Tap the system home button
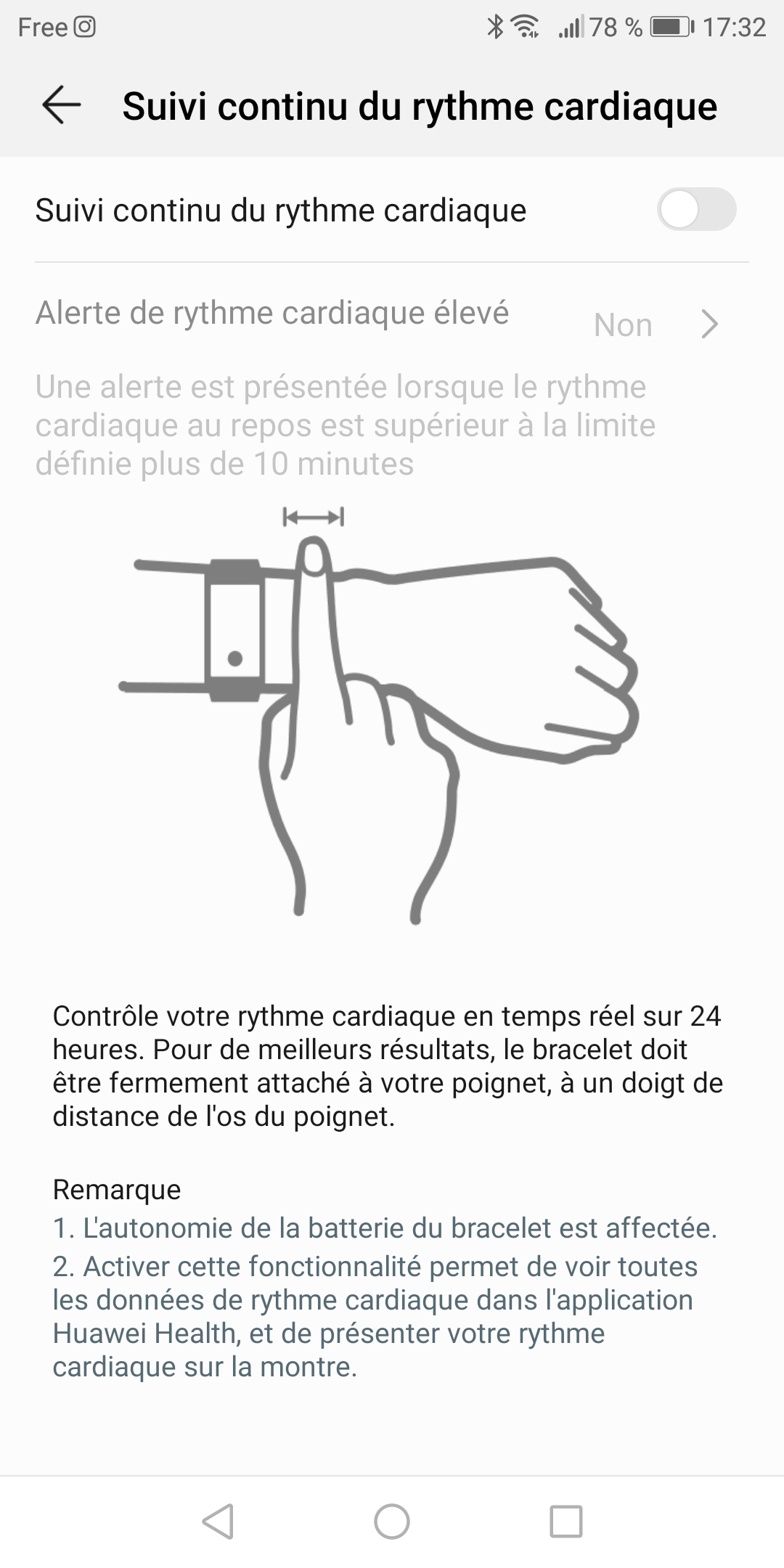This screenshot has width=784, height=1568. click(x=392, y=1521)
